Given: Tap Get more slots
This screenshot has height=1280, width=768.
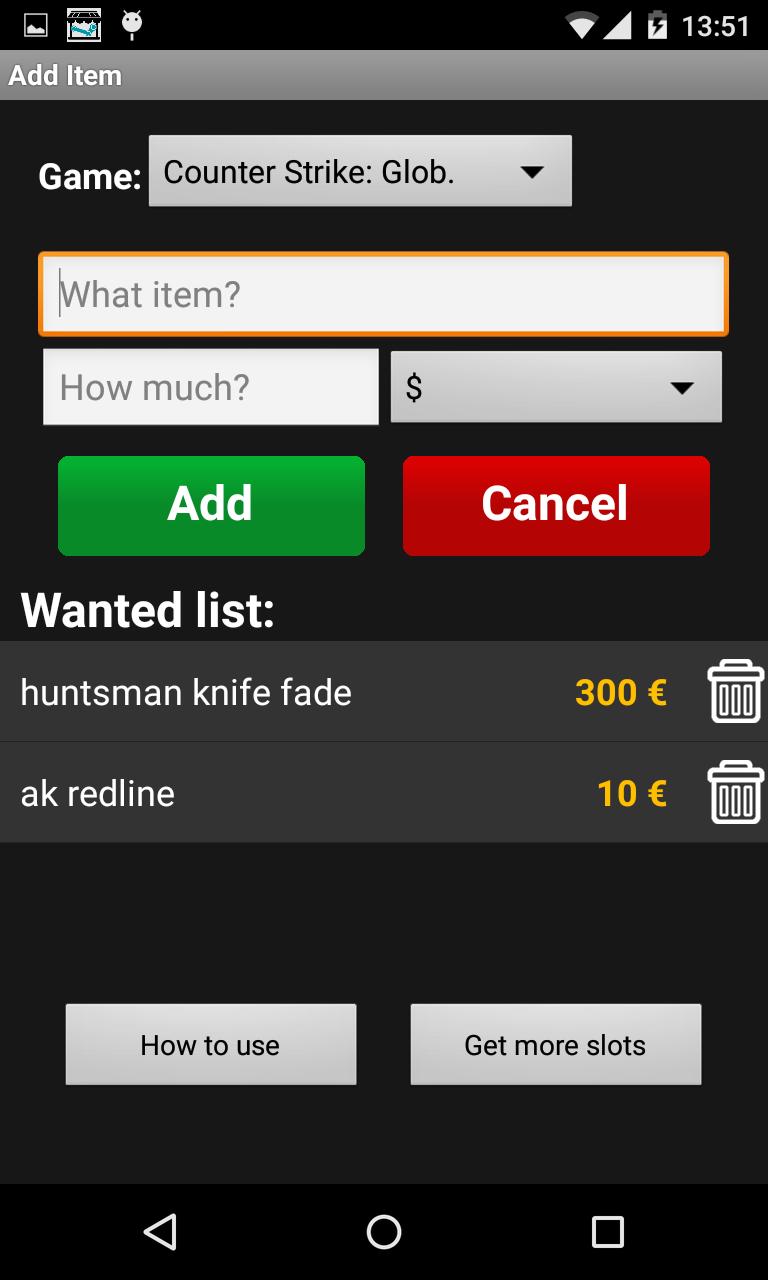Looking at the screenshot, I should [555, 1044].
